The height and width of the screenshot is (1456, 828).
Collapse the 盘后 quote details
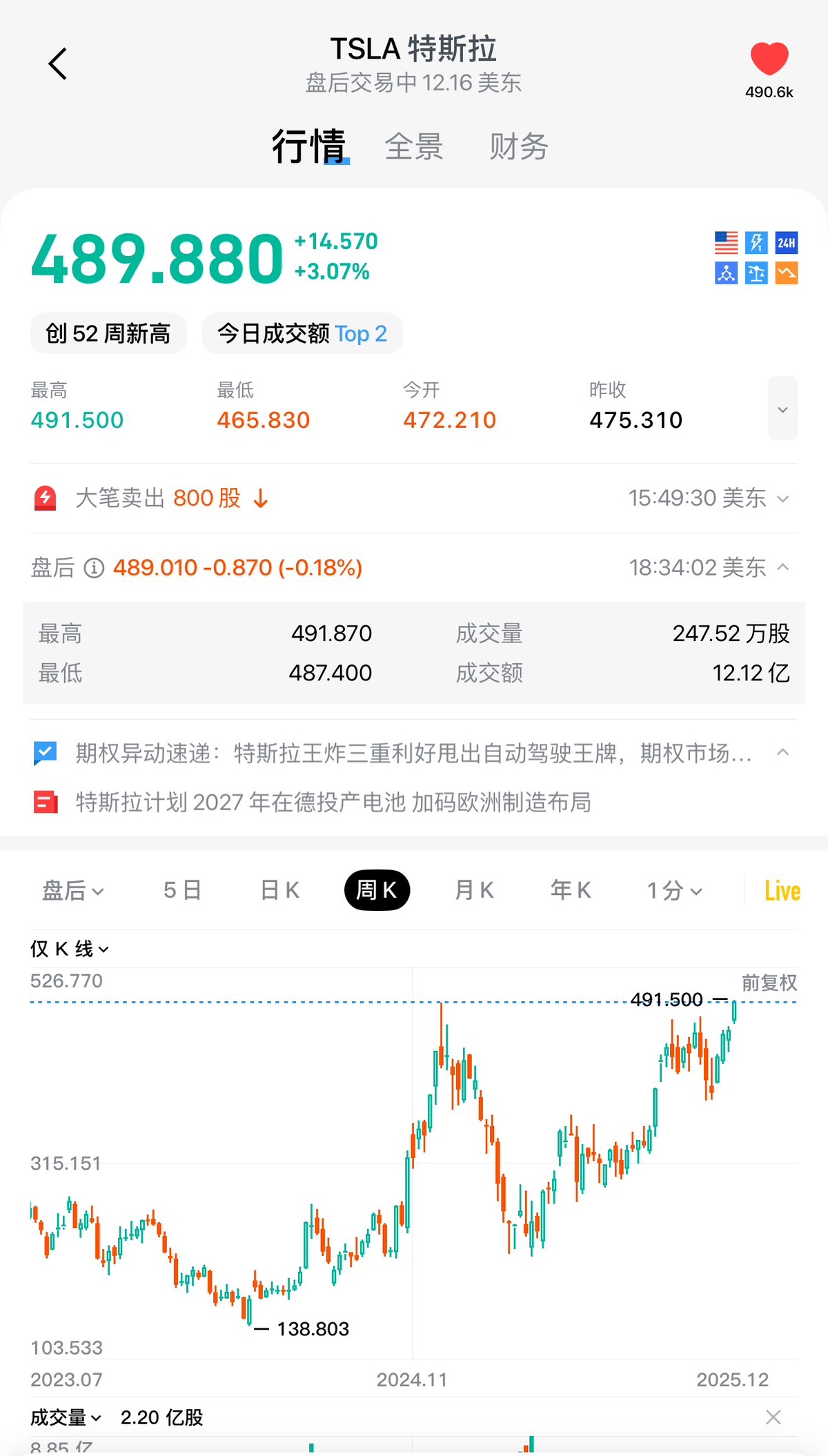(x=782, y=567)
